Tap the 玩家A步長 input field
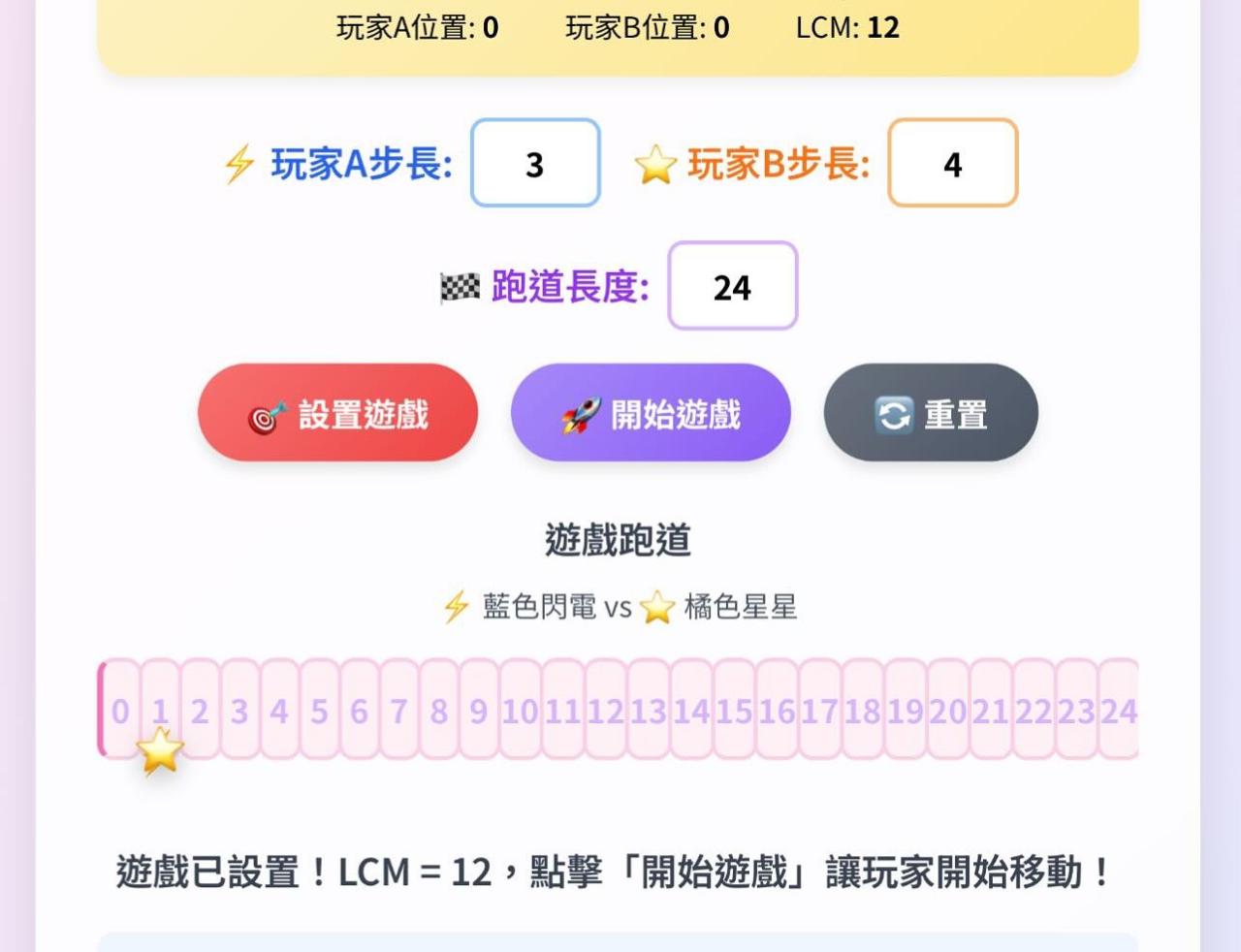Screen dimensions: 1241x952 535,163
